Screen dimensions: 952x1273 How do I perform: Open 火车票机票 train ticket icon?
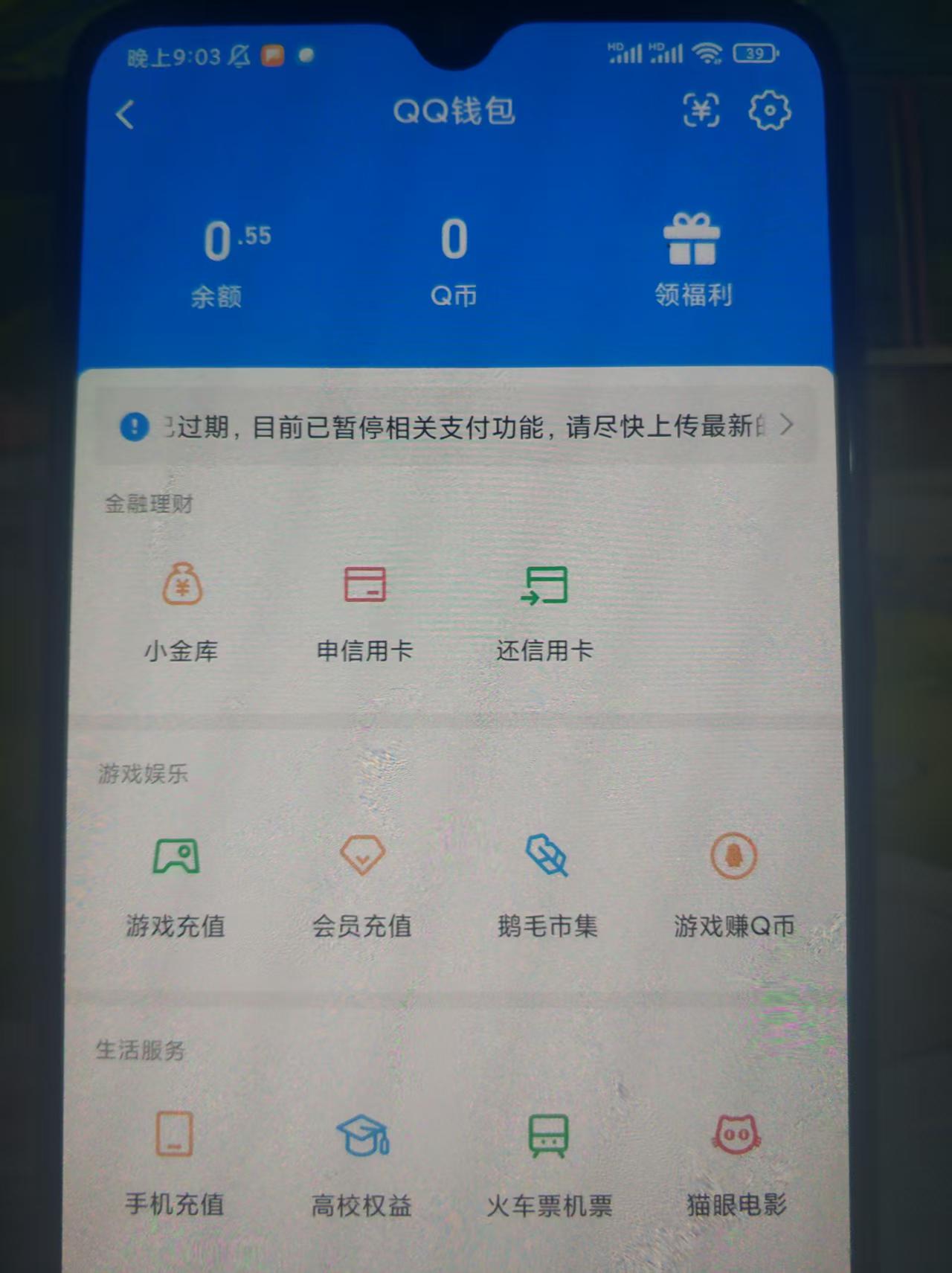click(x=547, y=1136)
